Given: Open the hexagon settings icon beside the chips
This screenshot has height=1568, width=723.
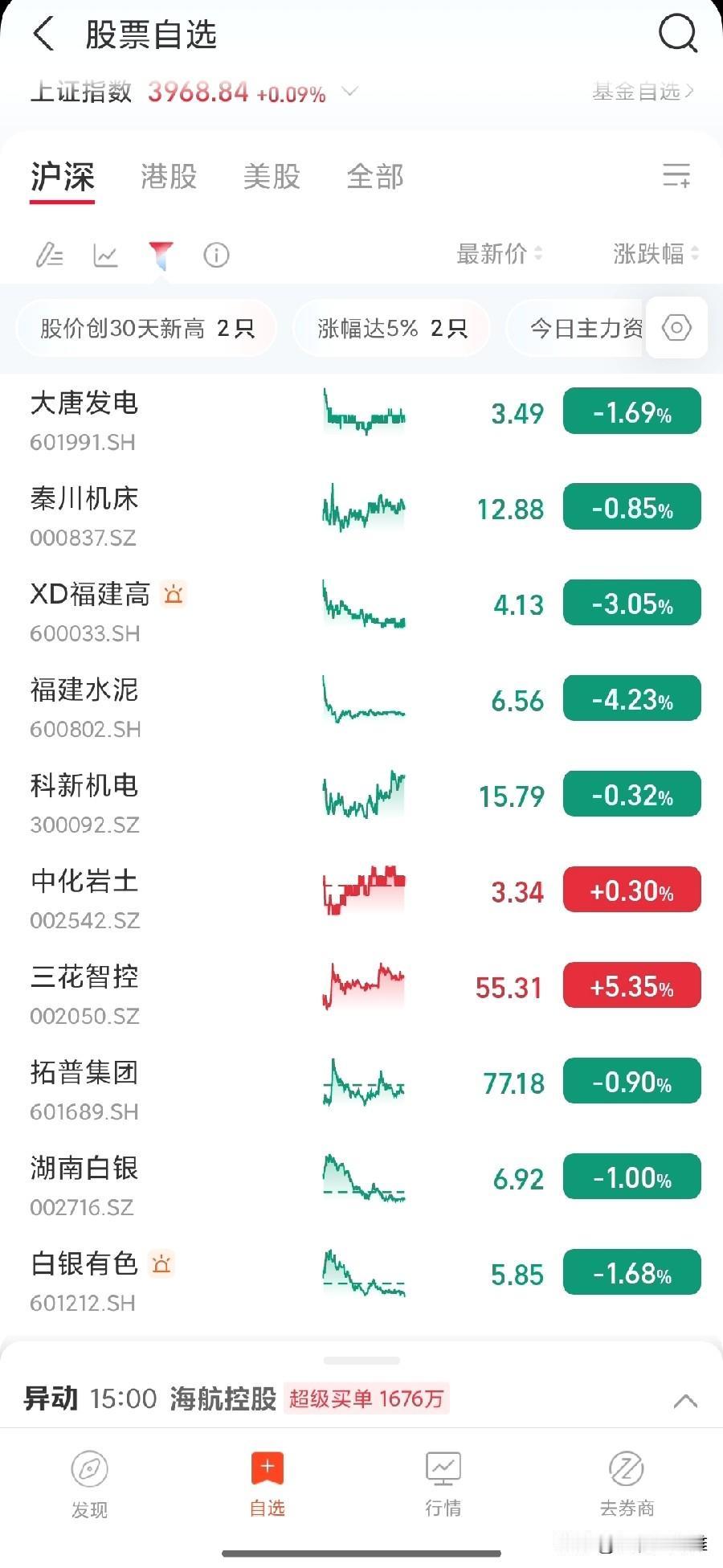Looking at the screenshot, I should [676, 328].
